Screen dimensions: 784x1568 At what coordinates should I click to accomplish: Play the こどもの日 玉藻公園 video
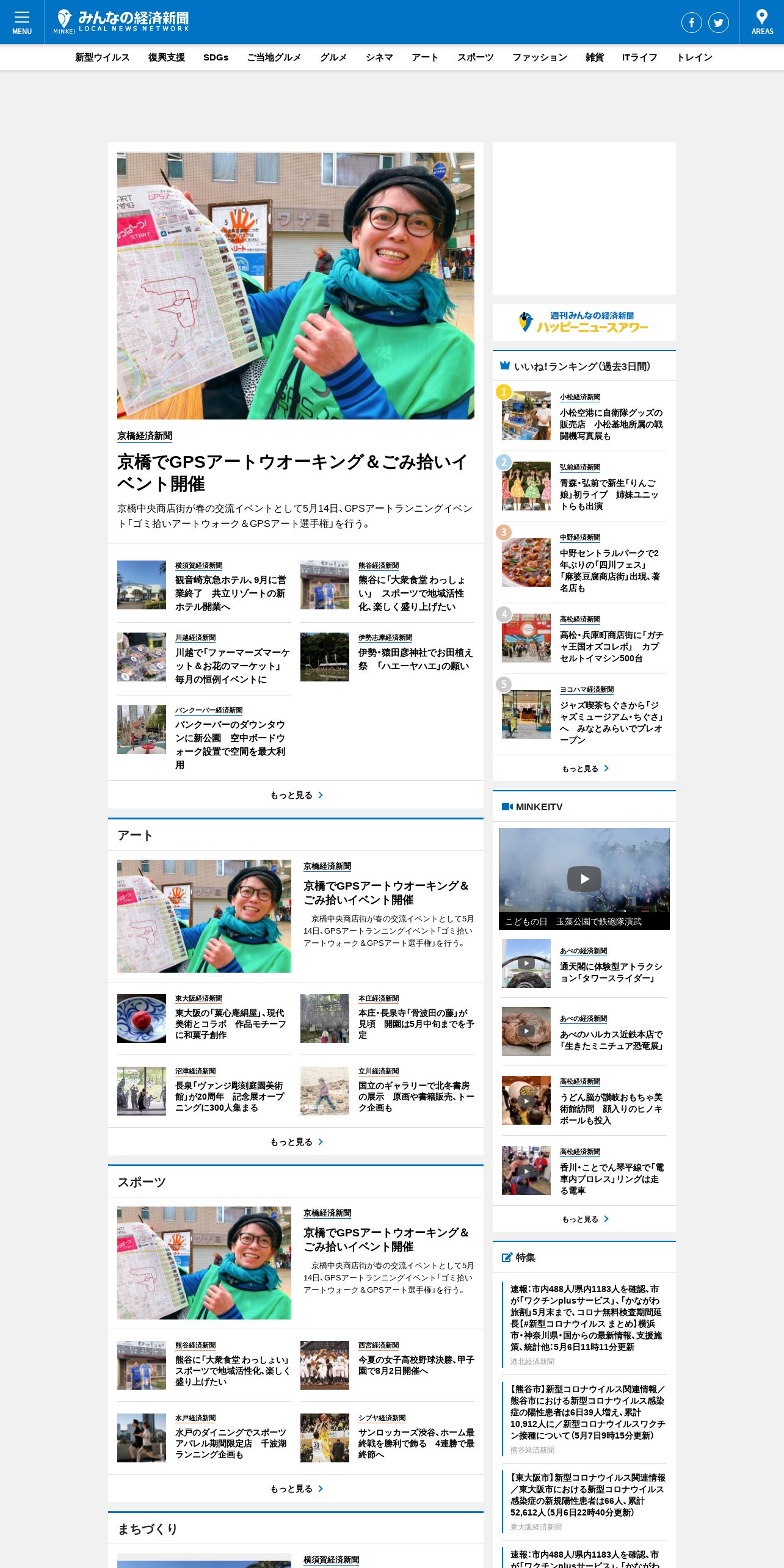pos(584,879)
